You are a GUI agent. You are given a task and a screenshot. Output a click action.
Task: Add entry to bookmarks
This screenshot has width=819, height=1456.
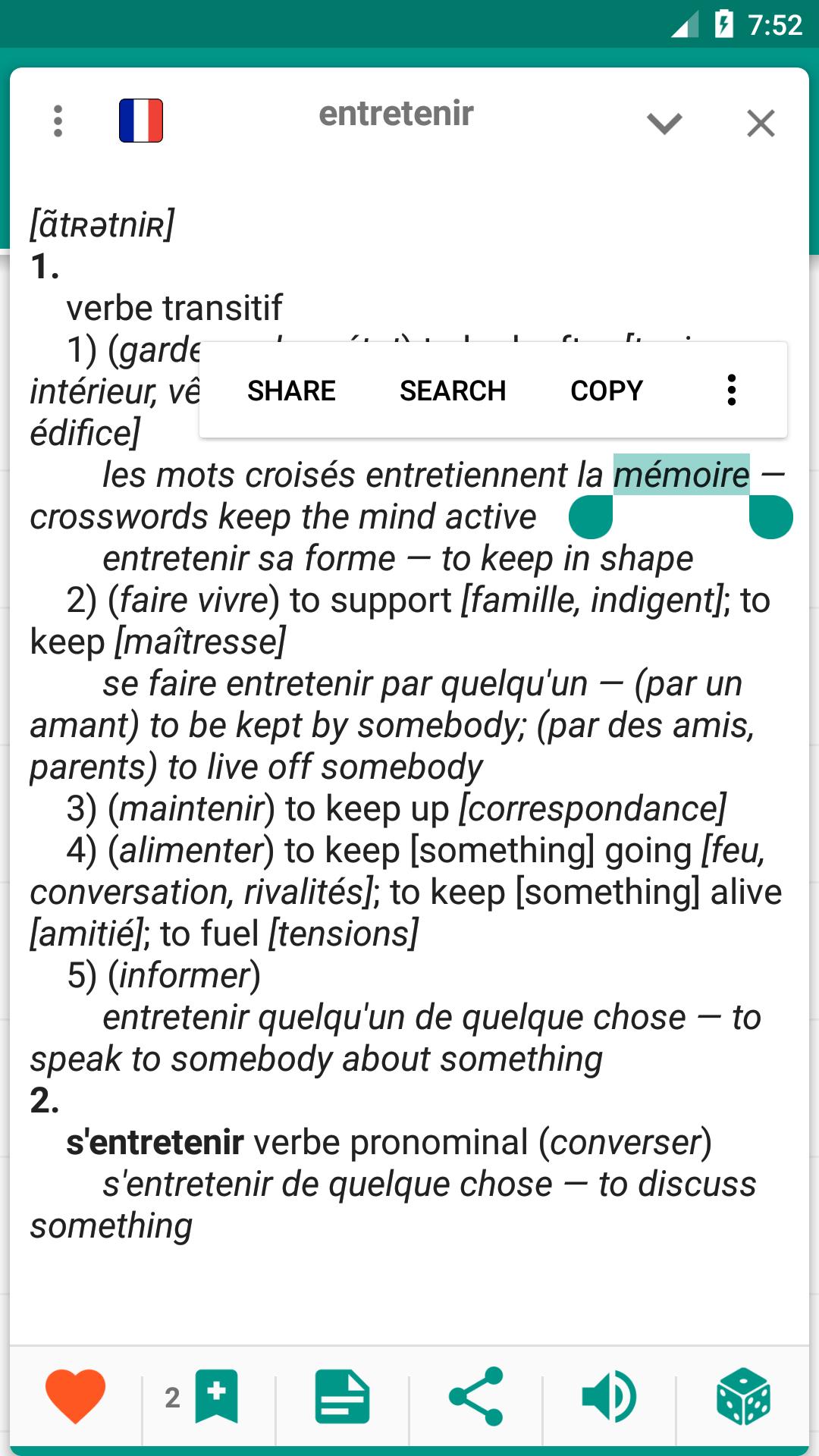(215, 1397)
